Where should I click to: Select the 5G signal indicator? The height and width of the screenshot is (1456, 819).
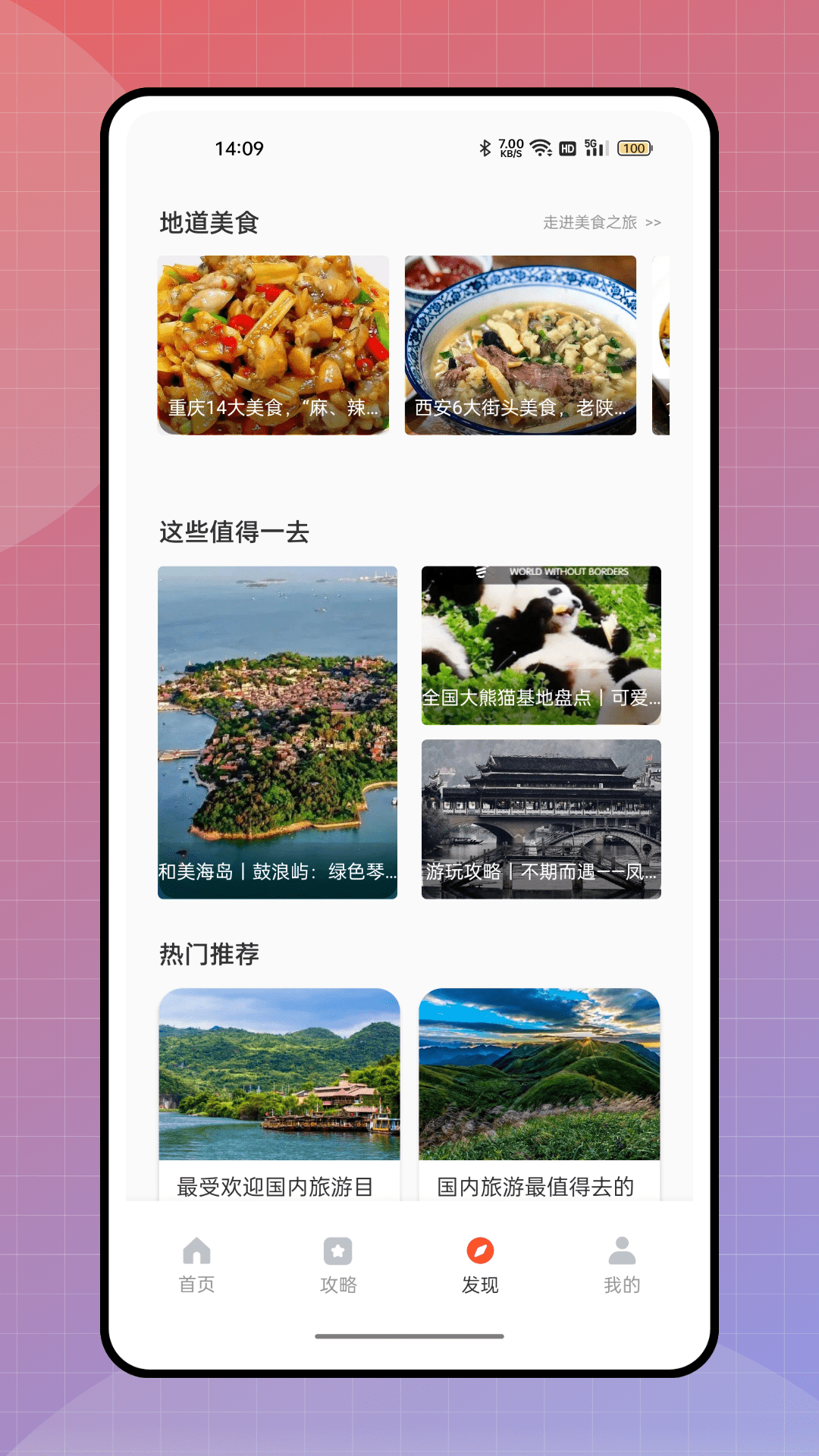click(x=595, y=149)
